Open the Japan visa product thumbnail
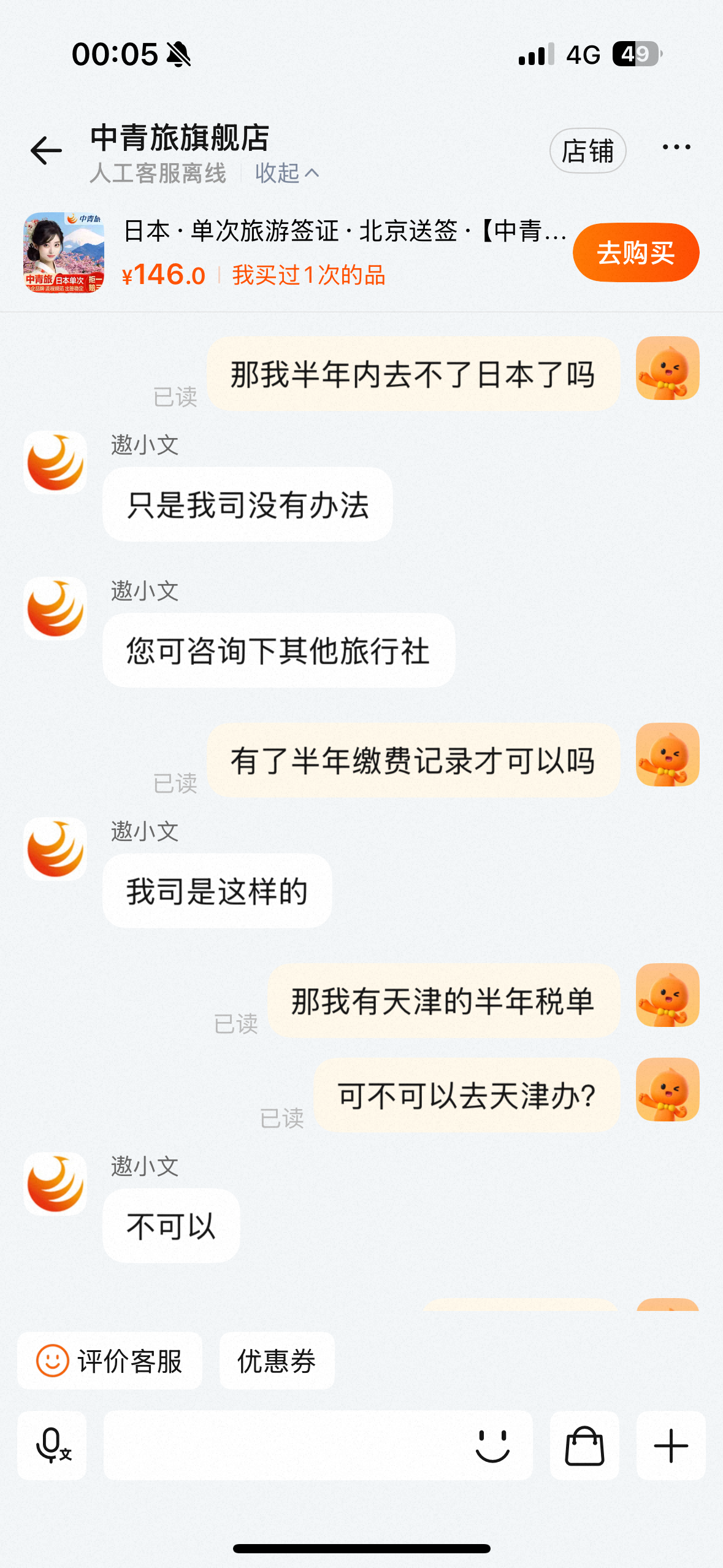This screenshot has height=1568, width=723. click(64, 253)
